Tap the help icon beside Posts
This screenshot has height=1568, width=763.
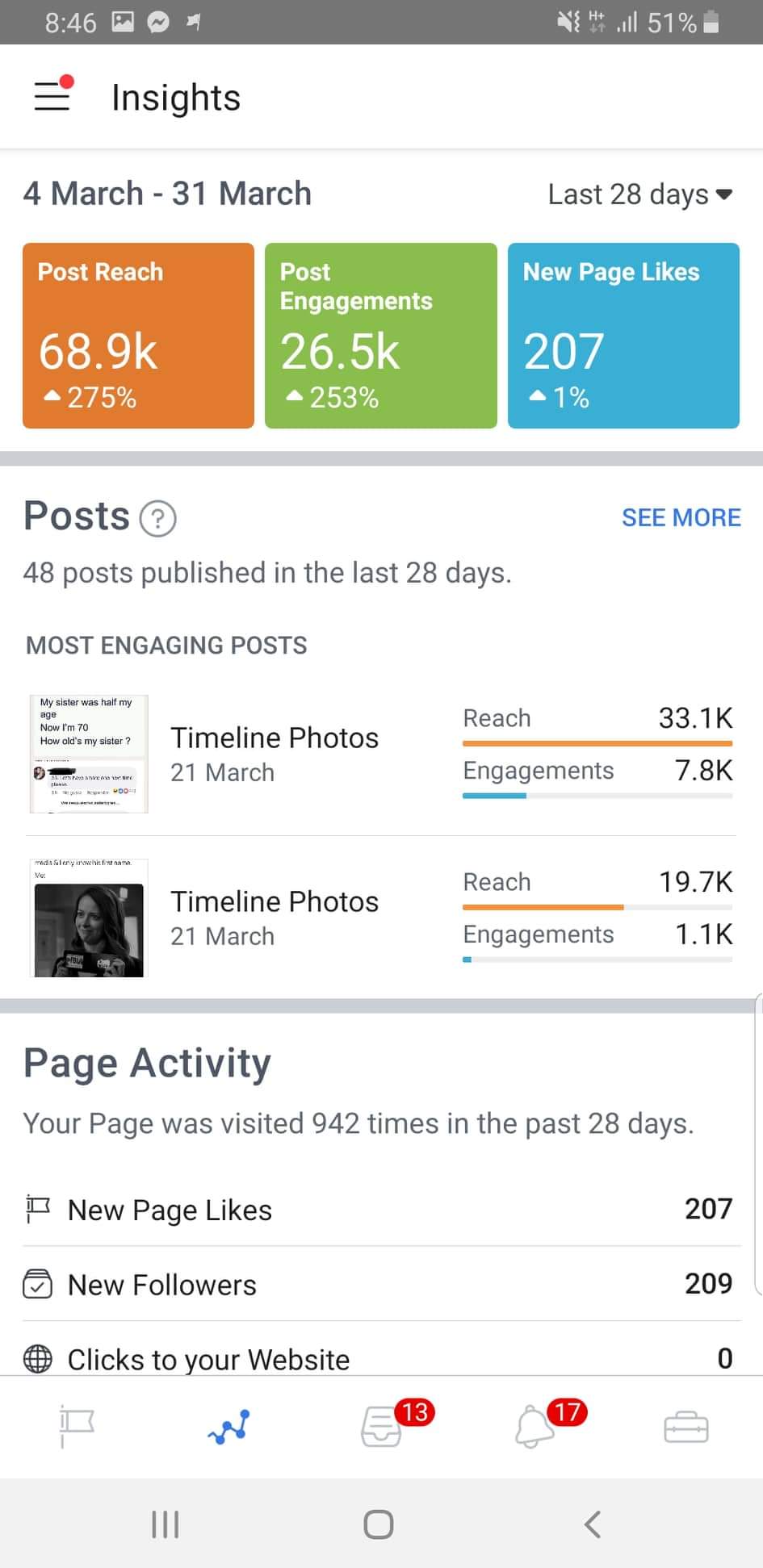[x=158, y=518]
